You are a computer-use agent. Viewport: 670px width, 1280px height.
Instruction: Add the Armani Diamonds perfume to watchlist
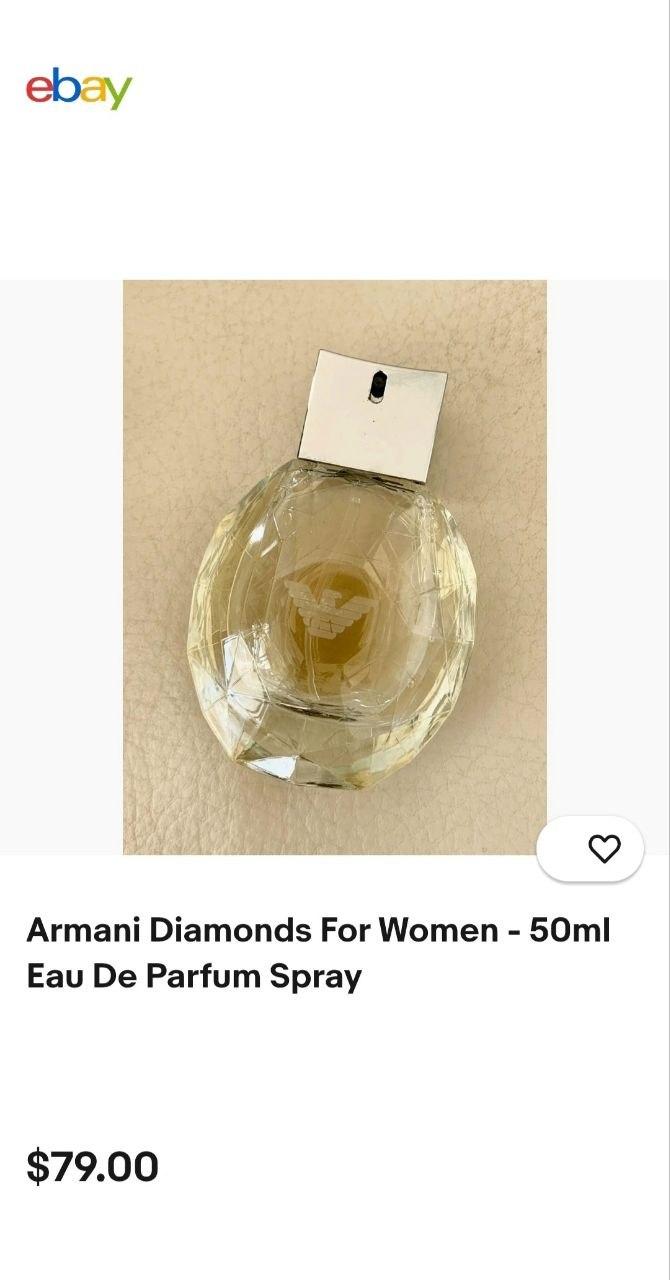[x=603, y=849]
